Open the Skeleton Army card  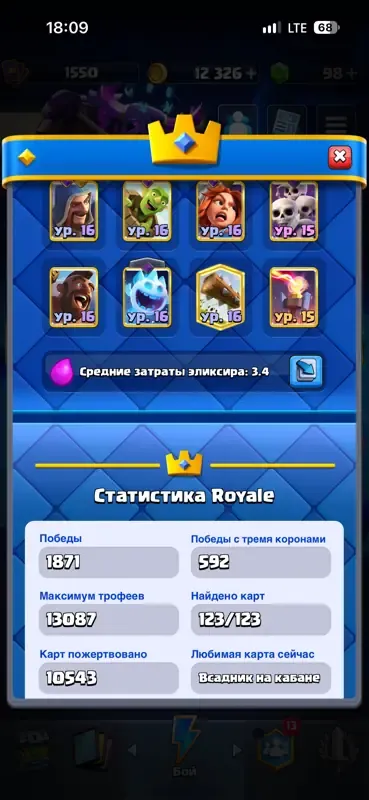(x=294, y=212)
